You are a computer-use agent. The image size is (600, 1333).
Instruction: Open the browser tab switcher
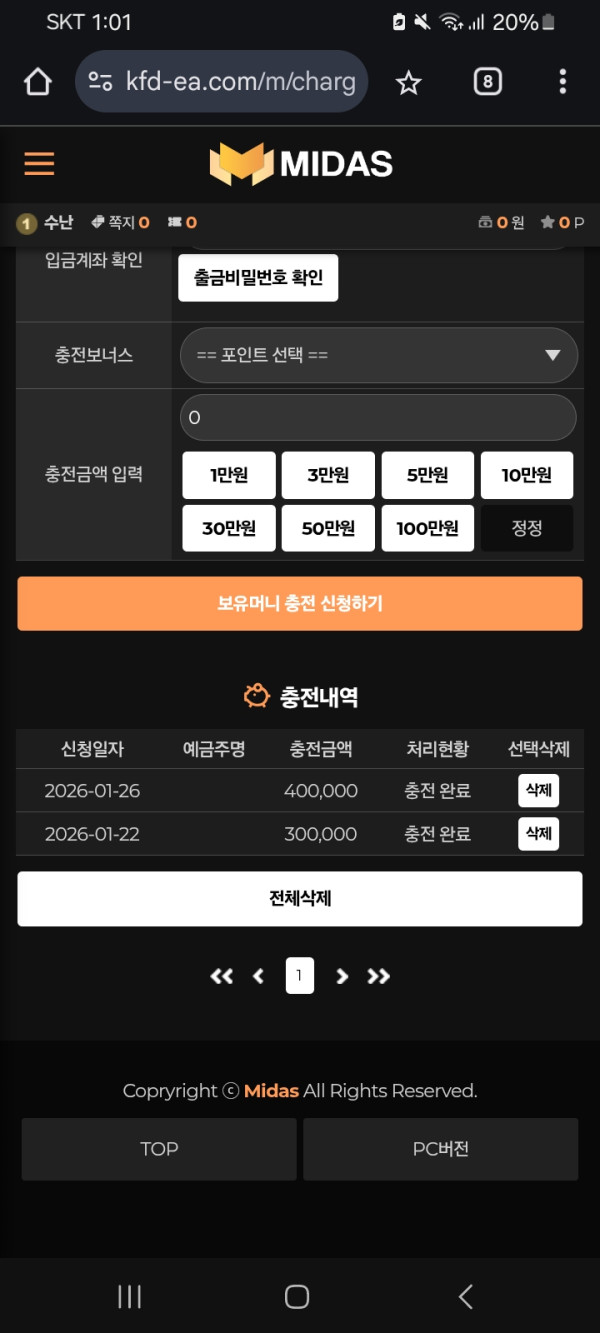pos(487,82)
